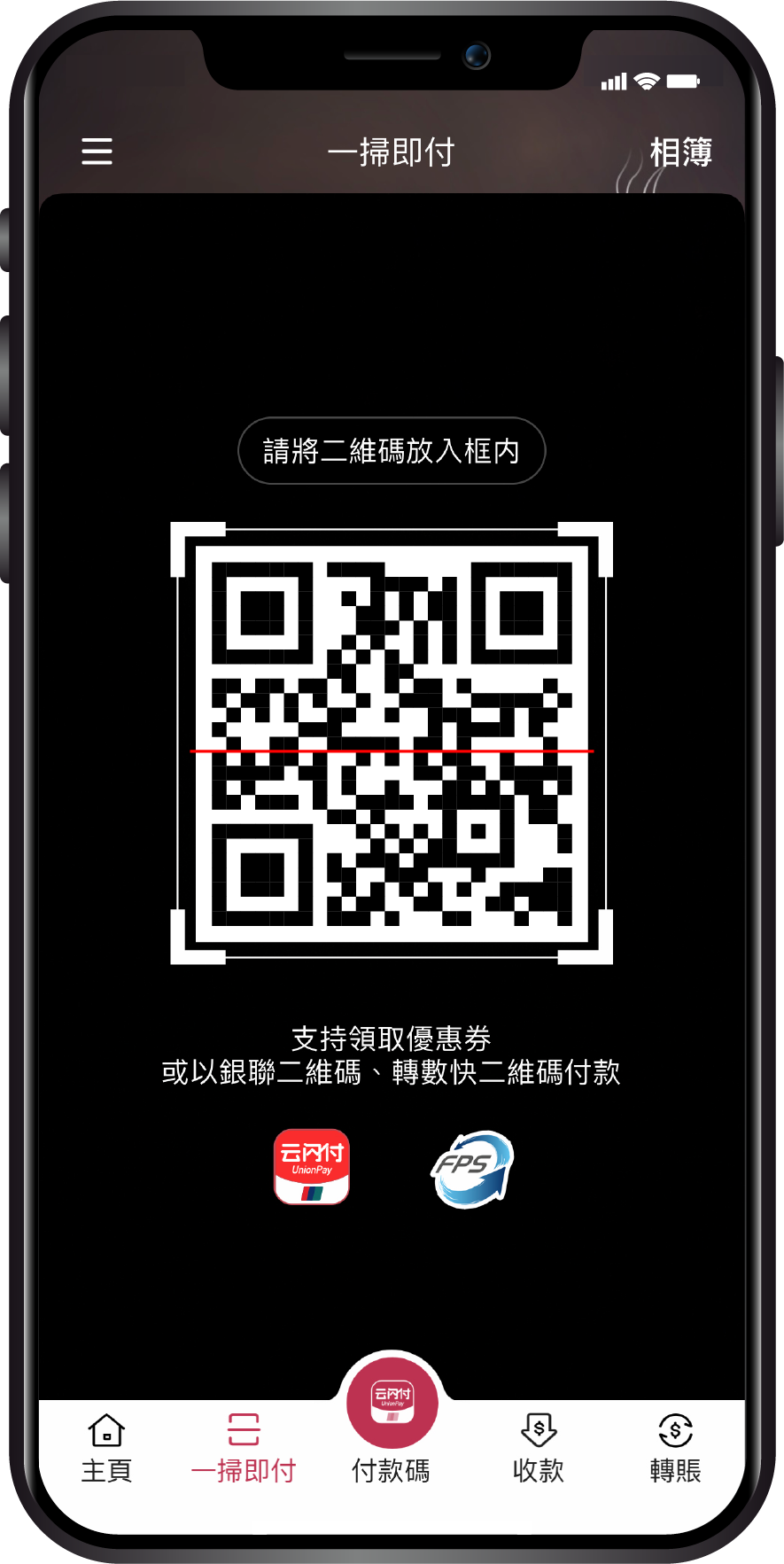Switch to the 收款 tab
The height and width of the screenshot is (1564, 784).
(539, 1448)
